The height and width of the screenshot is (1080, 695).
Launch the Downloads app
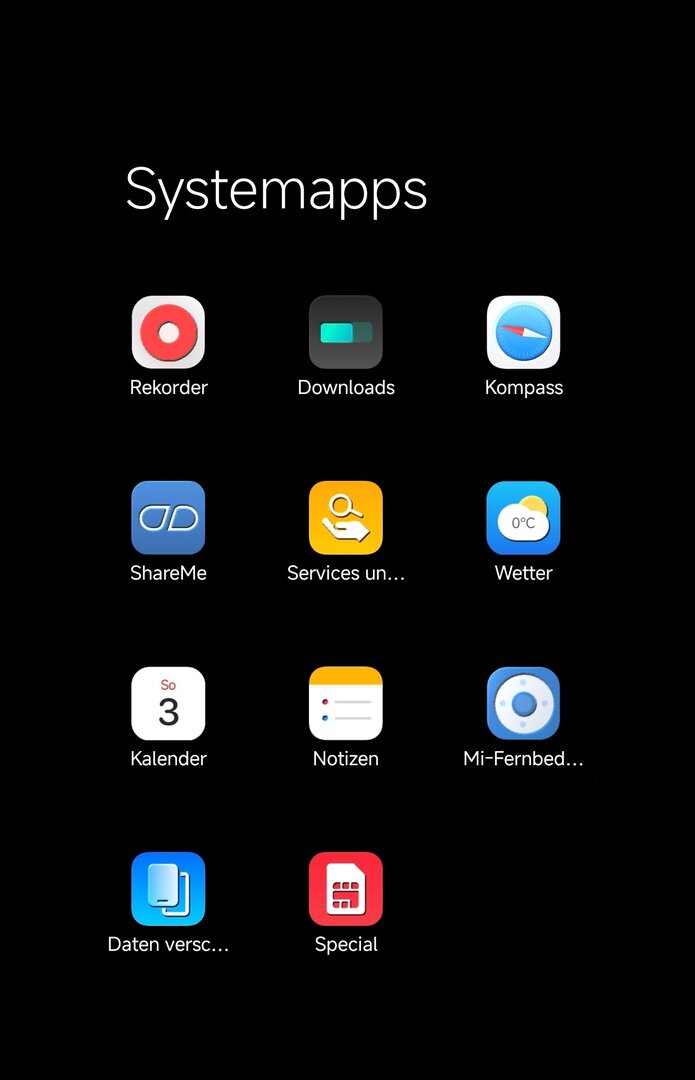(346, 332)
